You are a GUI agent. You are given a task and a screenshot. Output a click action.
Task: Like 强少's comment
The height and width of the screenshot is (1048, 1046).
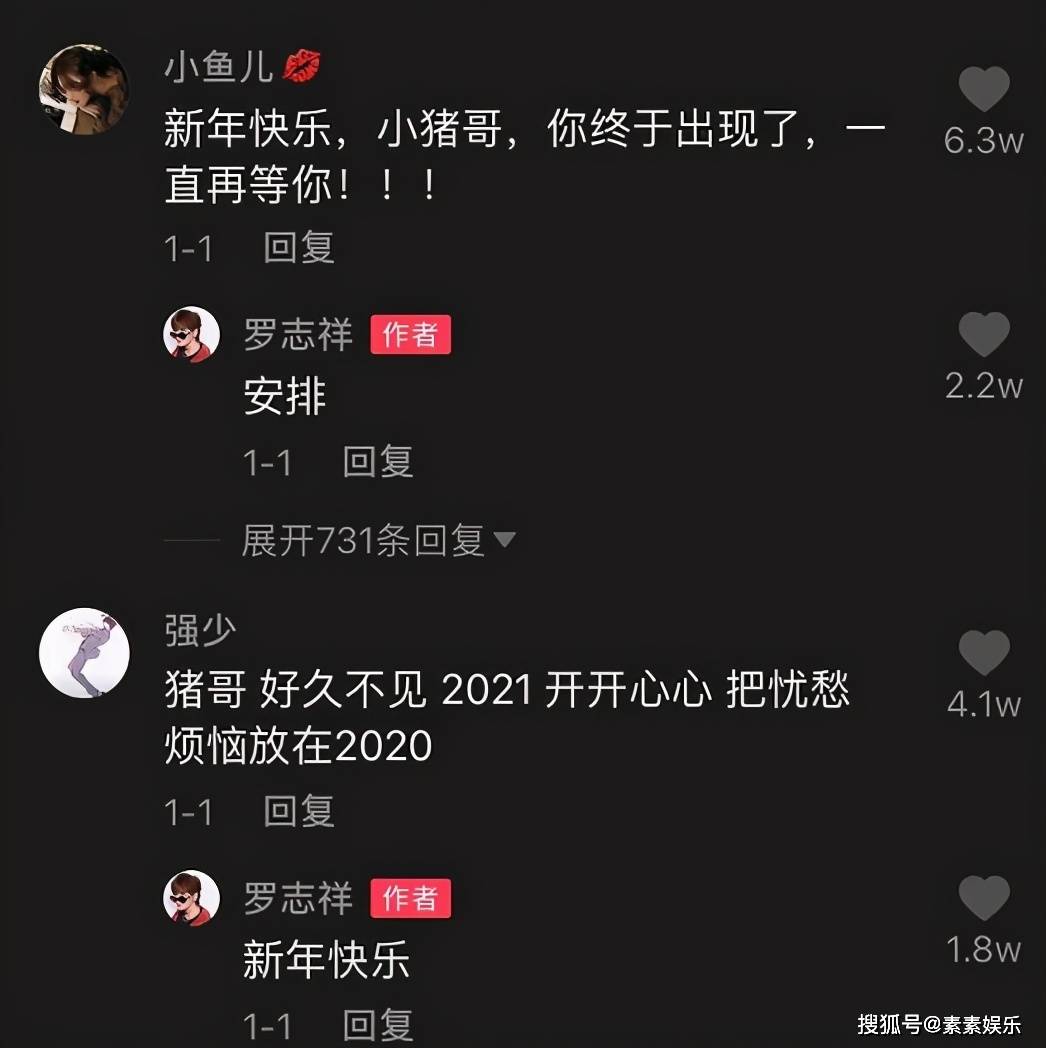coord(984,654)
